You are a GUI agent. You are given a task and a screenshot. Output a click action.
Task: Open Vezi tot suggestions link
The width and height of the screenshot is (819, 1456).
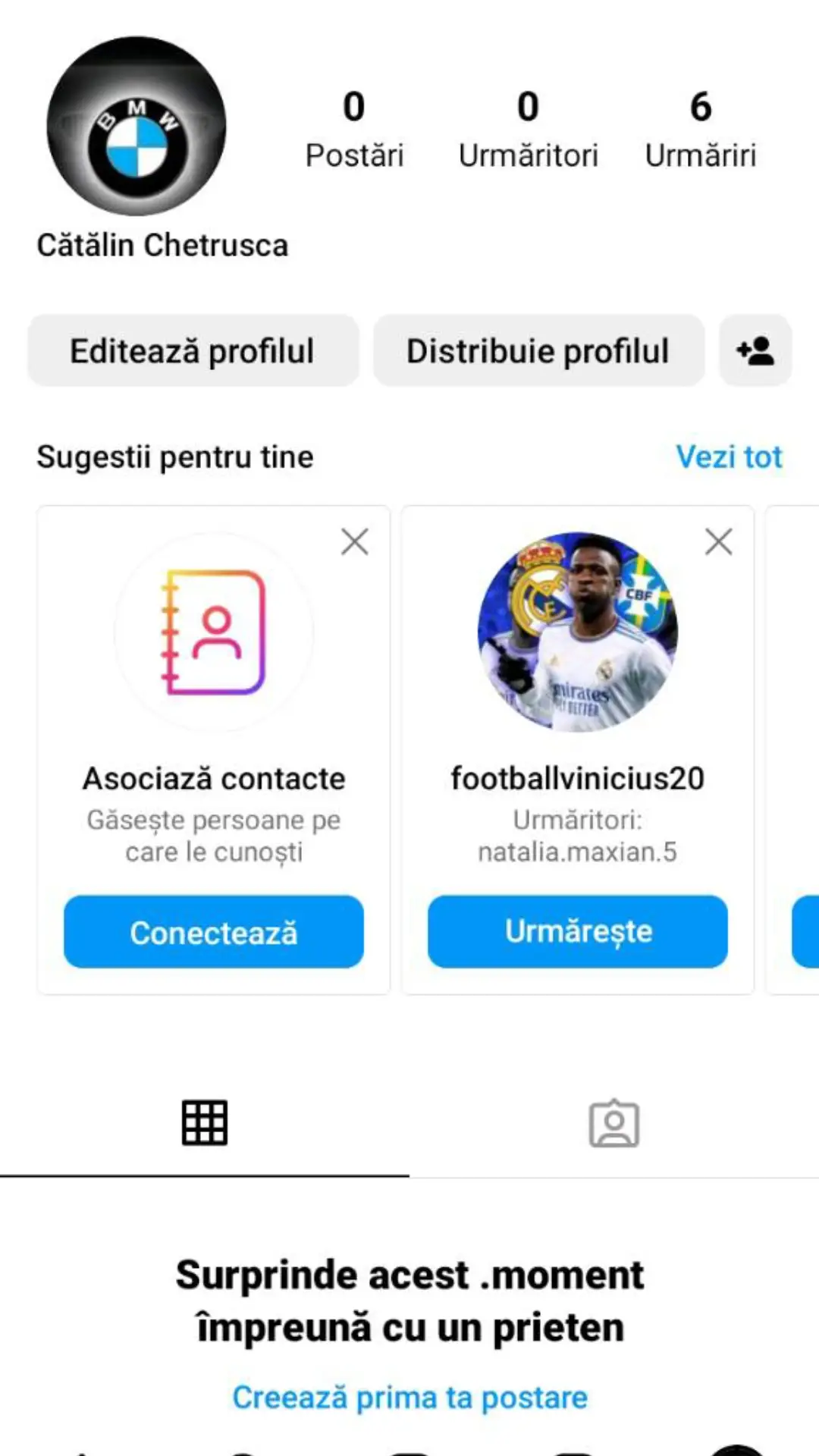[x=729, y=457]
